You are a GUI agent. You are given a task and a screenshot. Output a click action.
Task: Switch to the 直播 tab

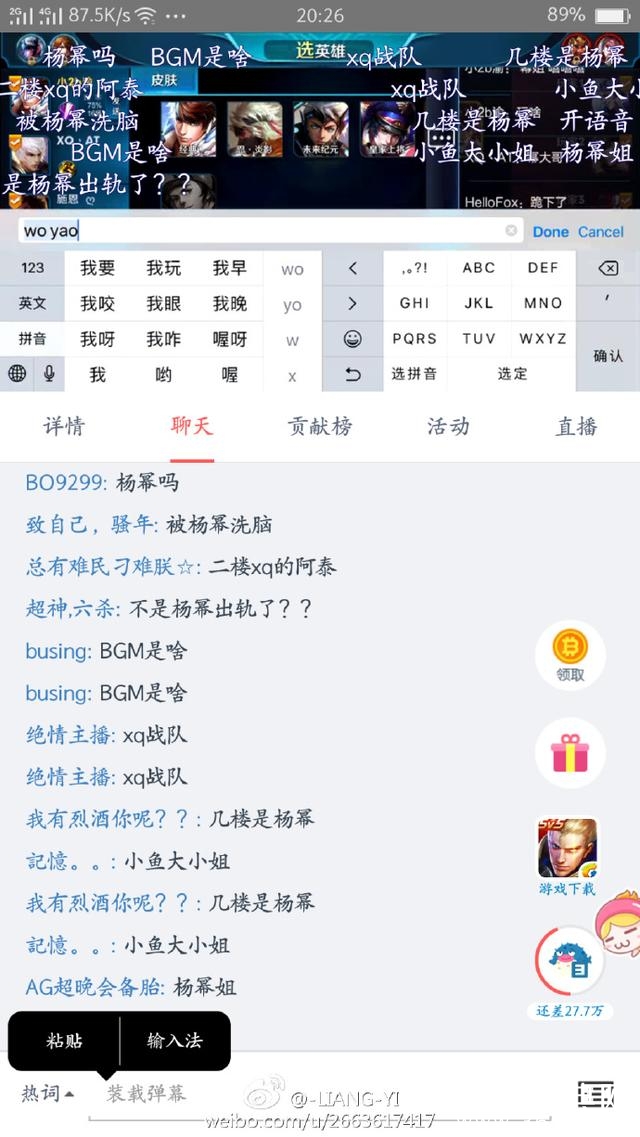click(x=576, y=427)
